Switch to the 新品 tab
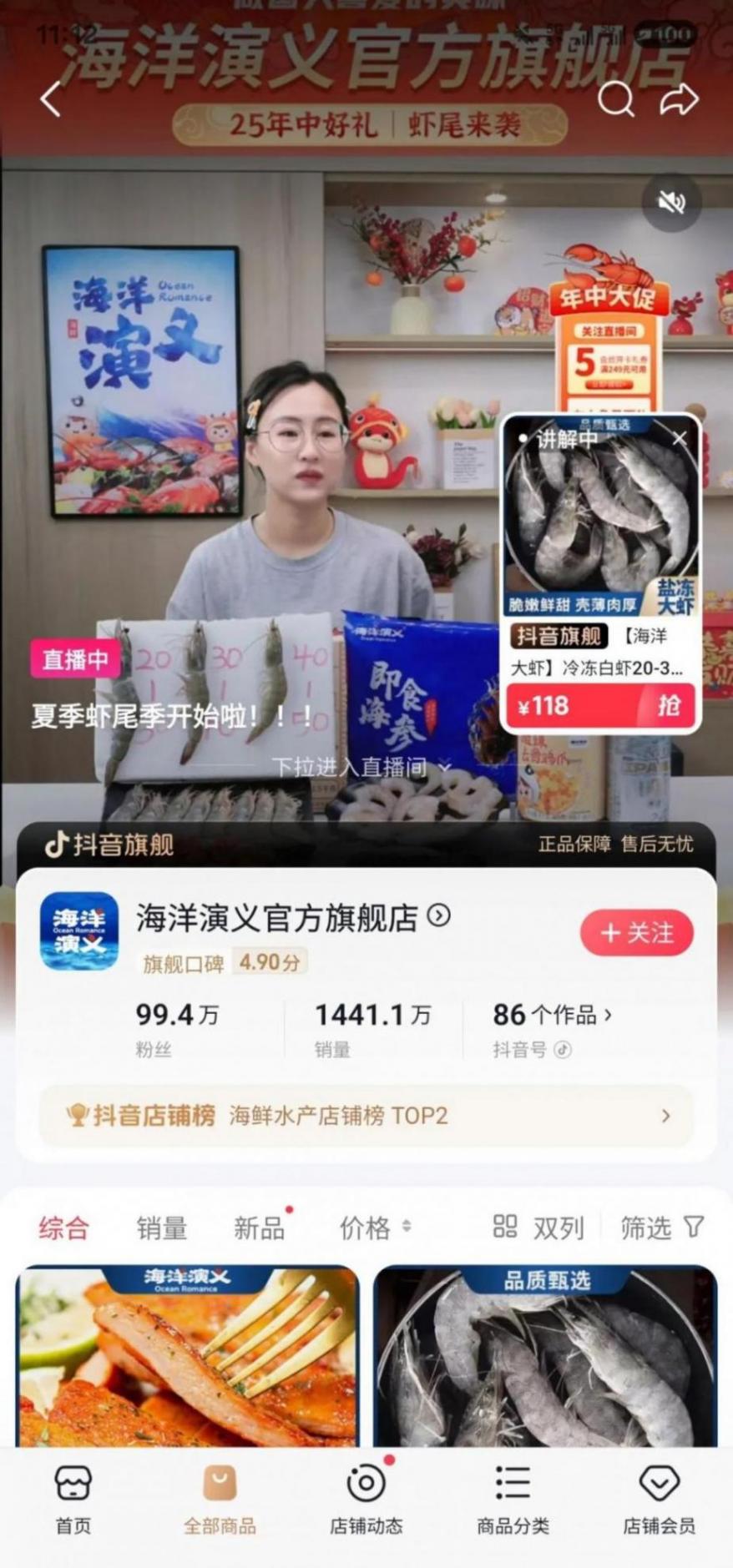Image resolution: width=733 pixels, height=1568 pixels. (259, 1228)
